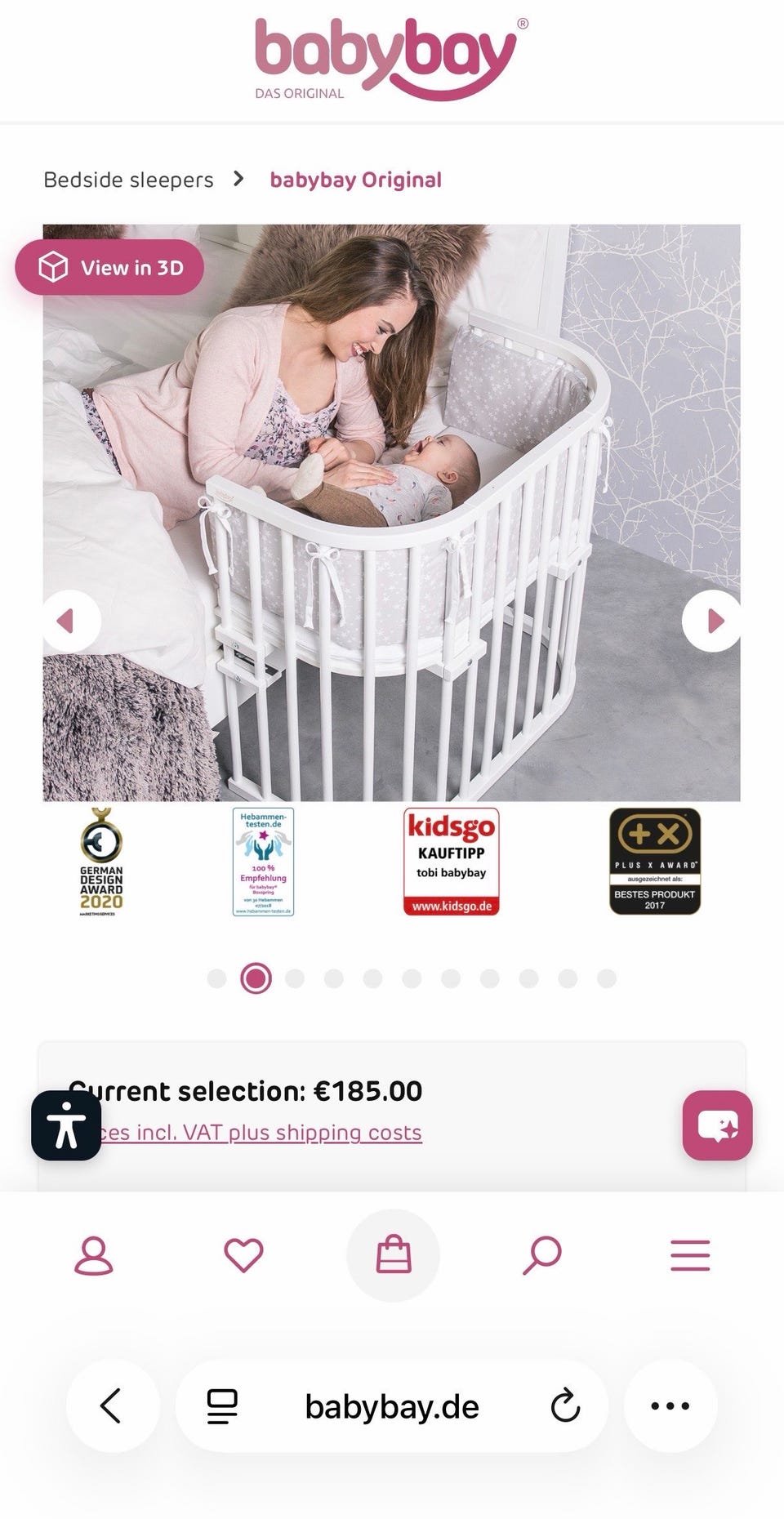The height and width of the screenshot is (1519, 784).
Task: Start a chat with support
Action: [718, 1125]
